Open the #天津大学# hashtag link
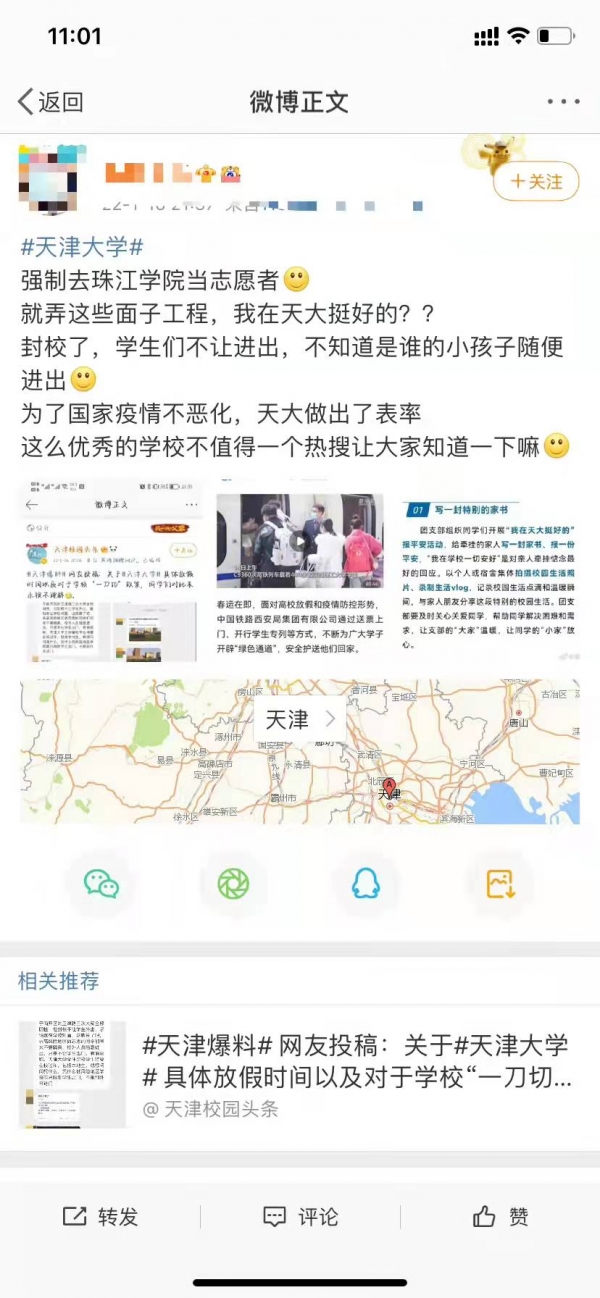The height and width of the screenshot is (1298, 600). [x=82, y=246]
